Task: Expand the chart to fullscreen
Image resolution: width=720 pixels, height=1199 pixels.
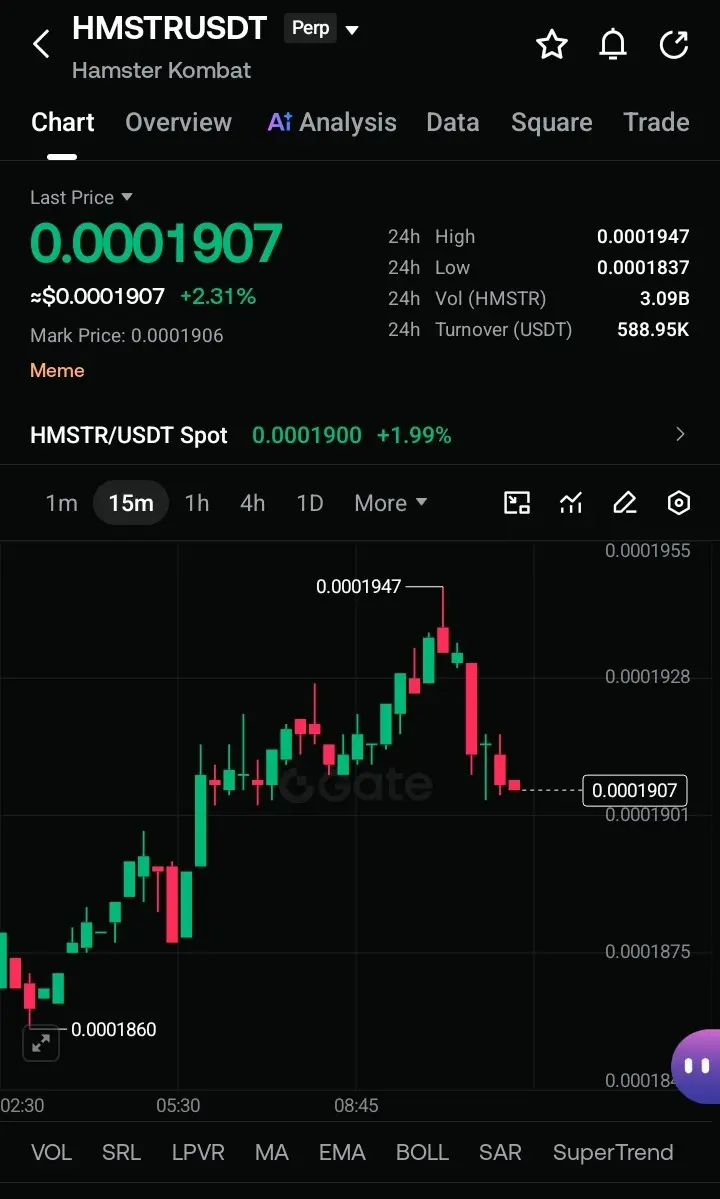Action: pos(41,1042)
